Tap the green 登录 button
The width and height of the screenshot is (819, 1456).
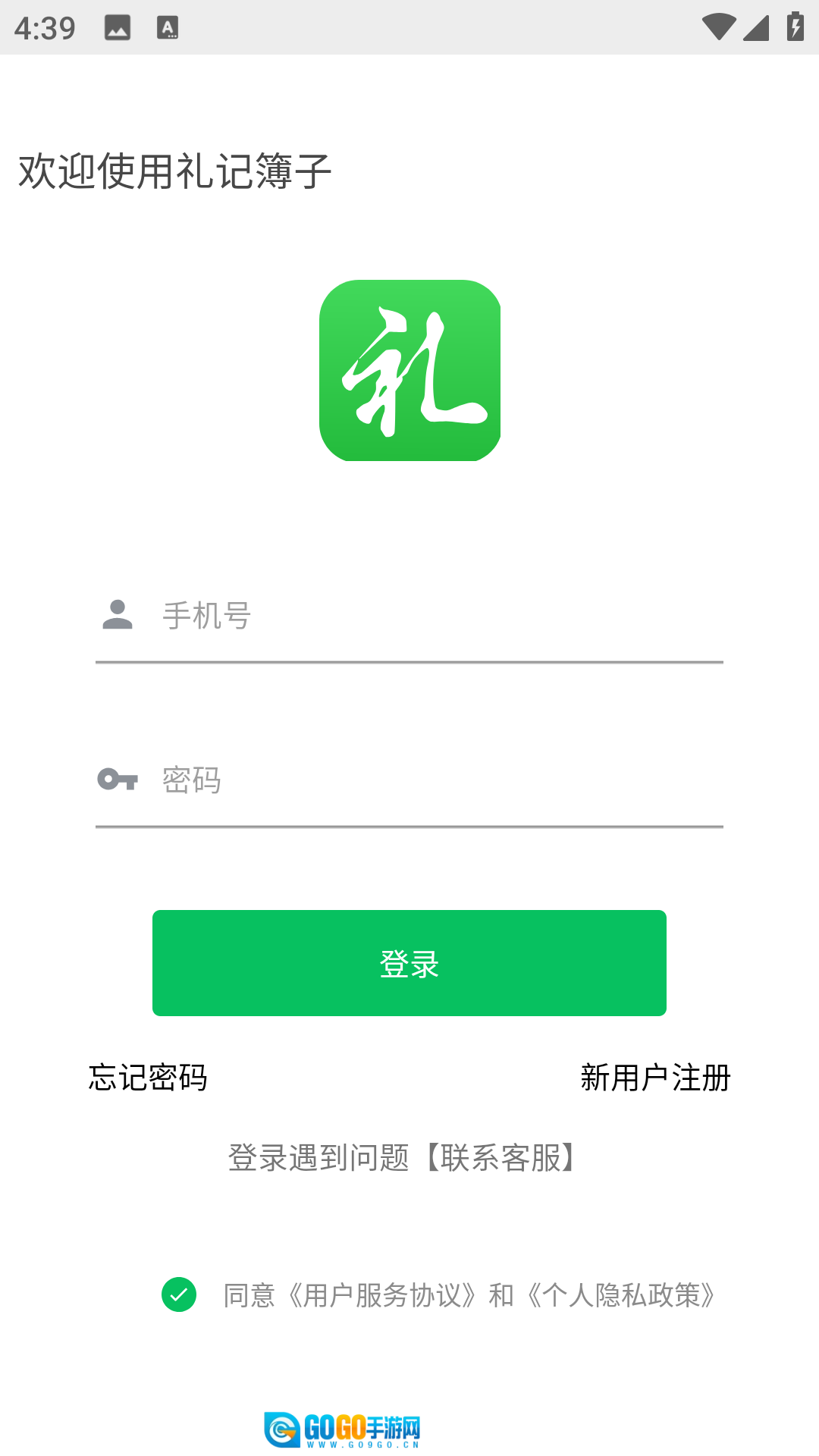point(409,963)
